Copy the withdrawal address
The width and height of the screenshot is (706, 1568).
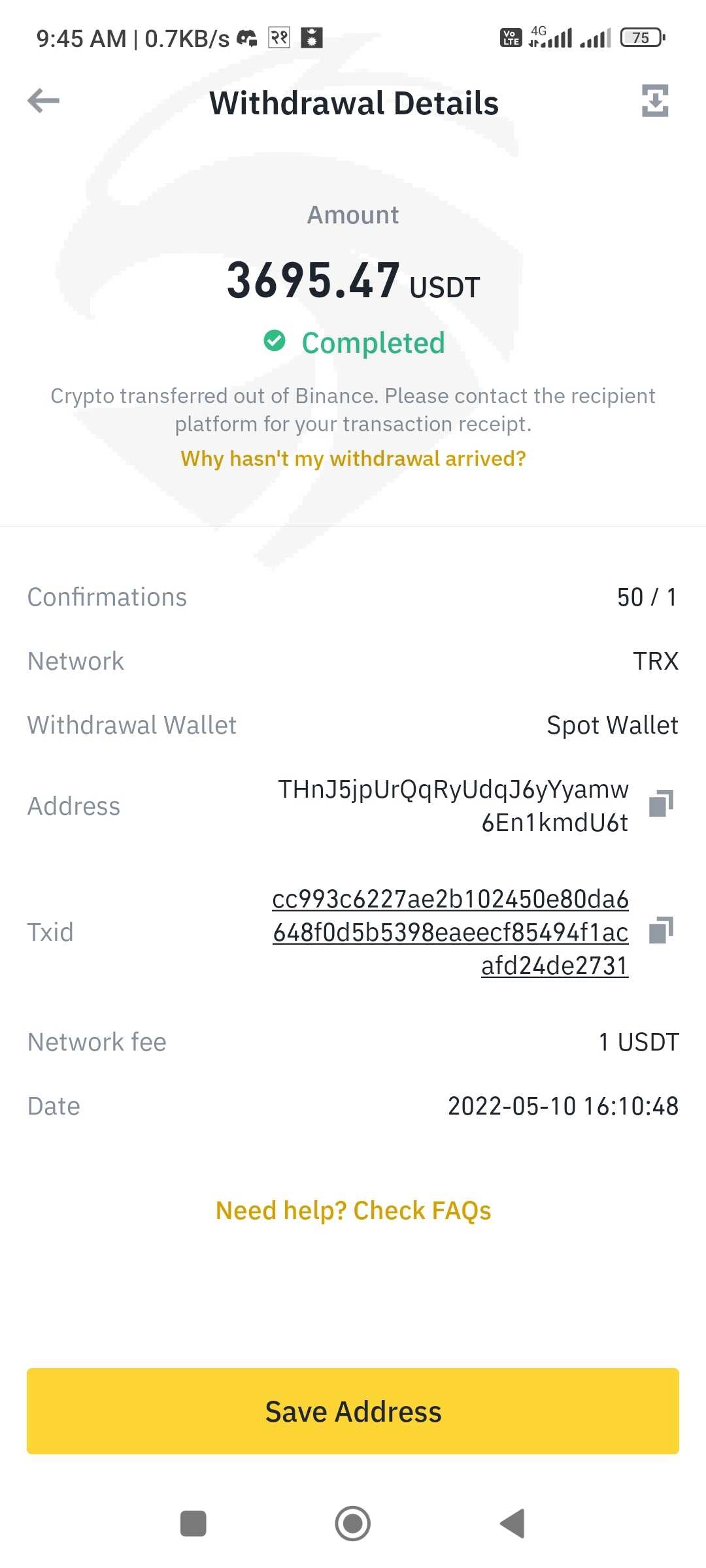click(661, 804)
